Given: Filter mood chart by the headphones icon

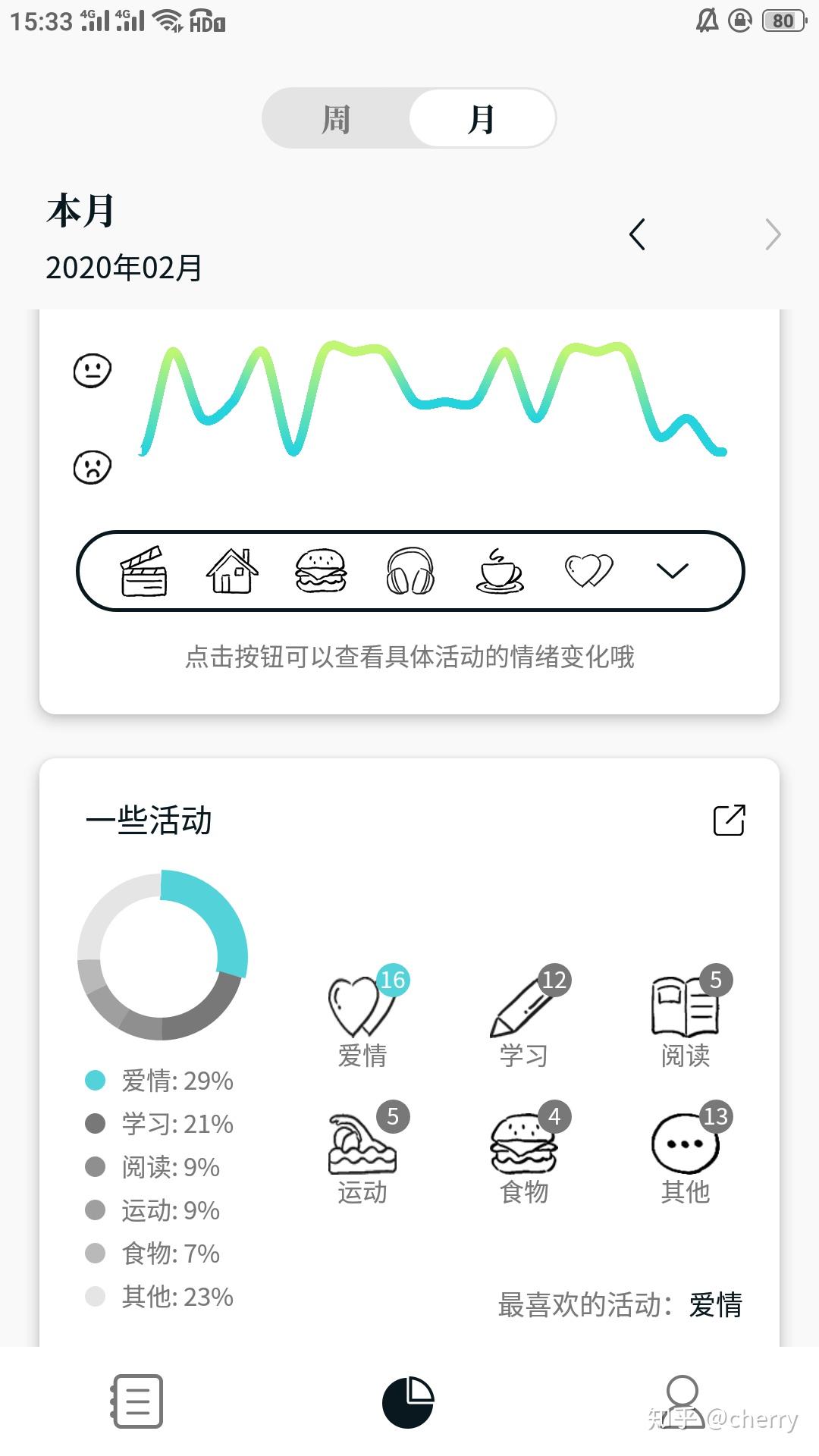Looking at the screenshot, I should coord(410,571).
